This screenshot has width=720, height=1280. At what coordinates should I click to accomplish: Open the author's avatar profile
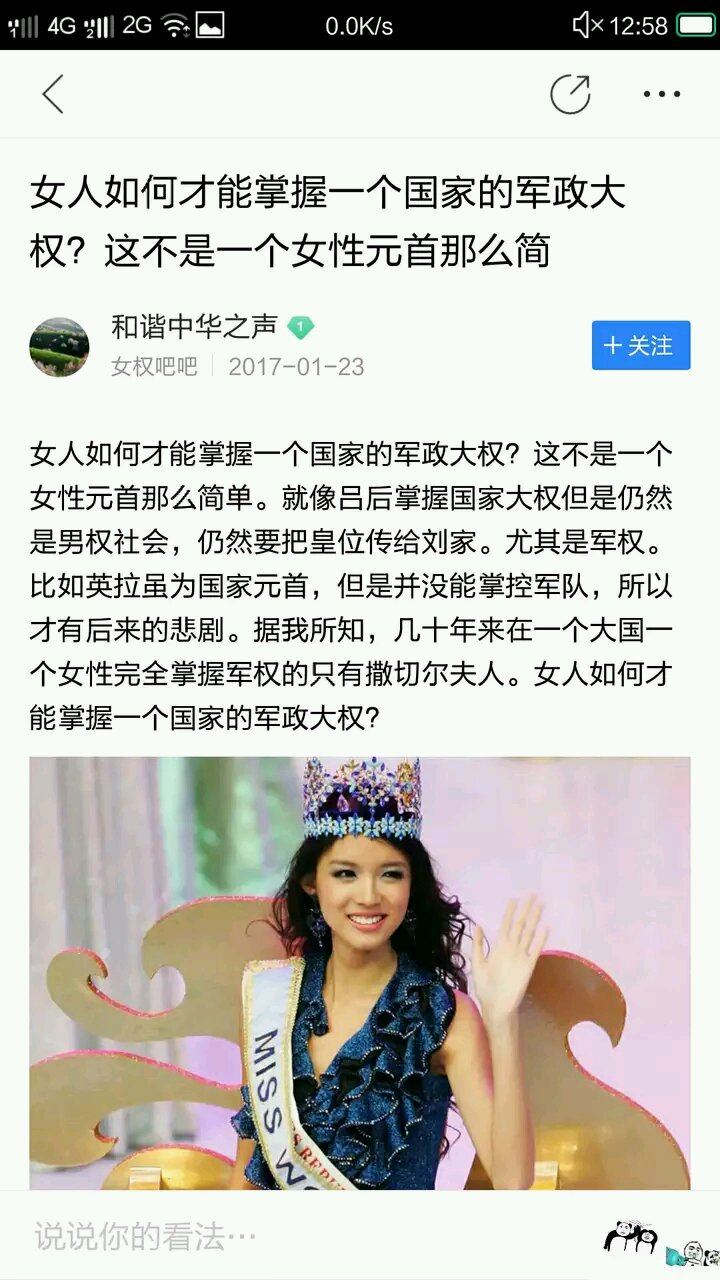point(59,347)
